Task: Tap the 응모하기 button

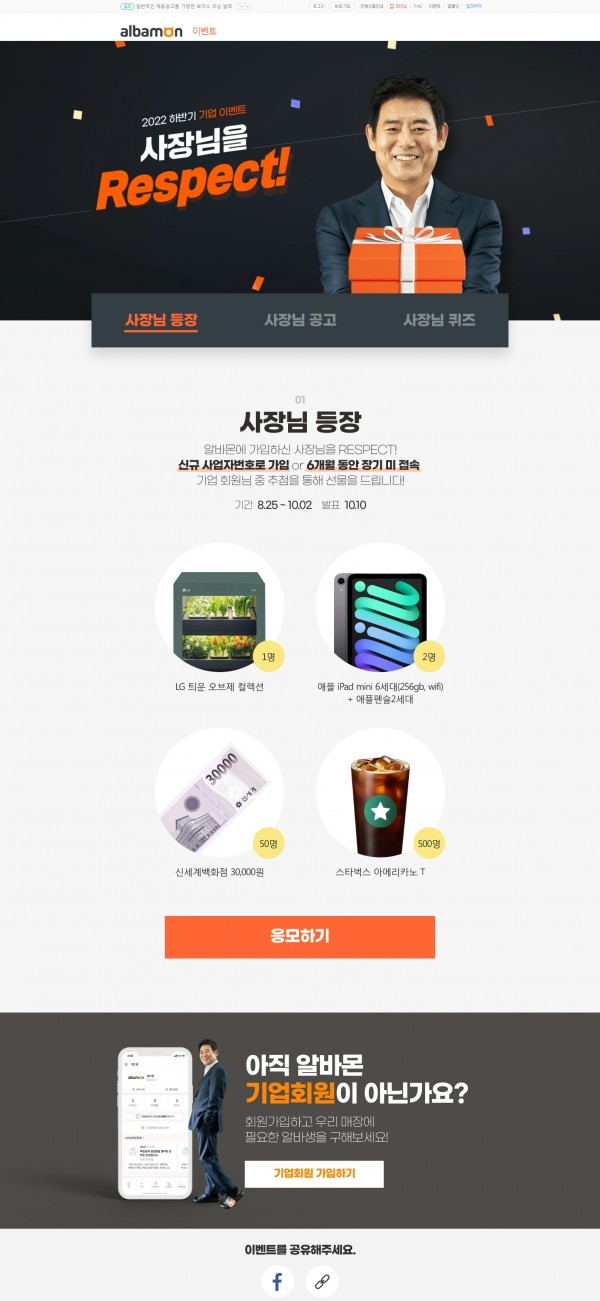Action: point(299,937)
